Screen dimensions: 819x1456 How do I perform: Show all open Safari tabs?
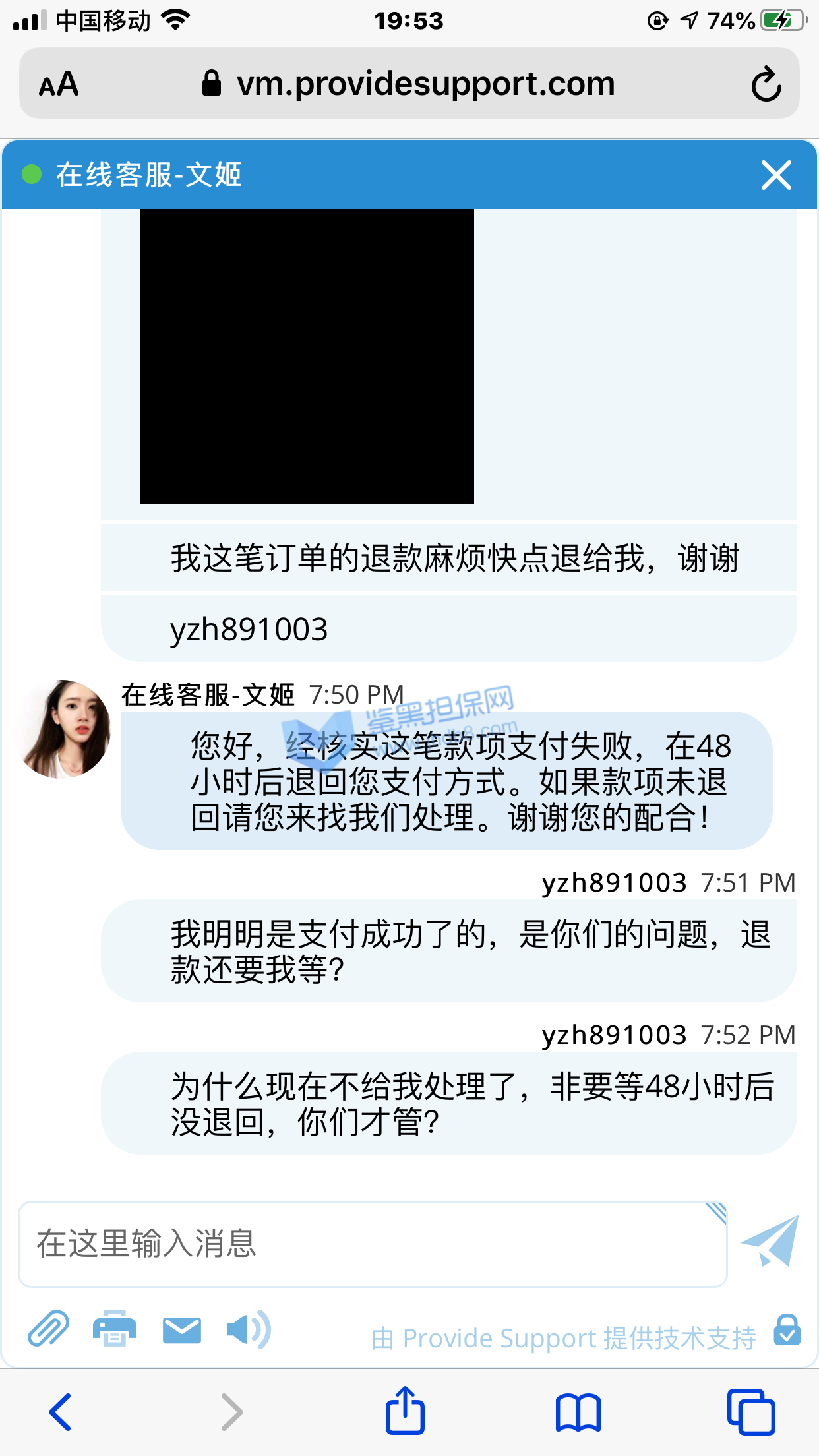[751, 1412]
